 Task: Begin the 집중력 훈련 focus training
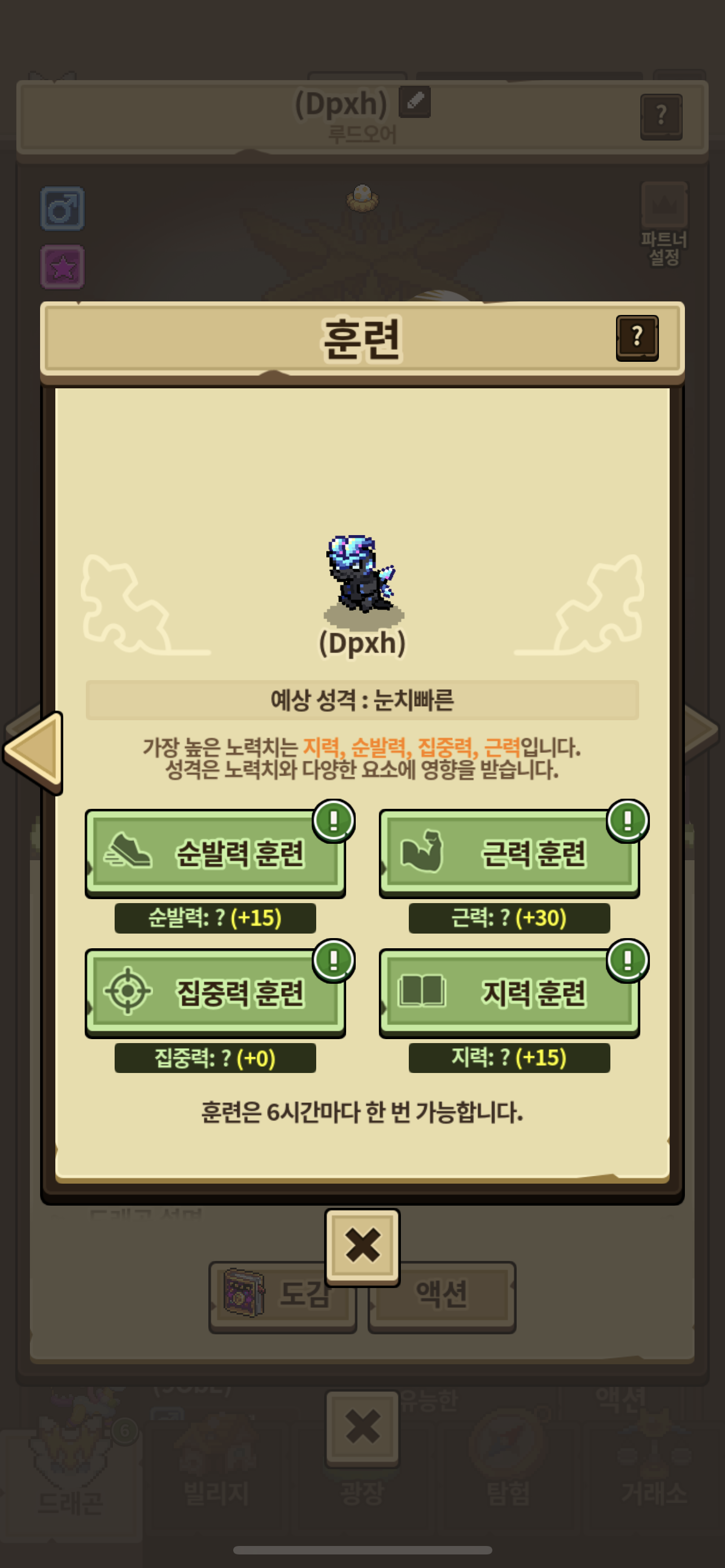pos(216,993)
